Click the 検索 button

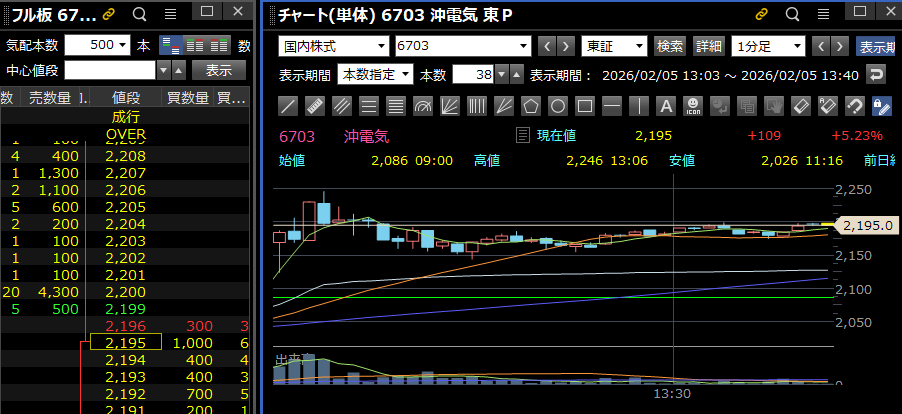669,46
